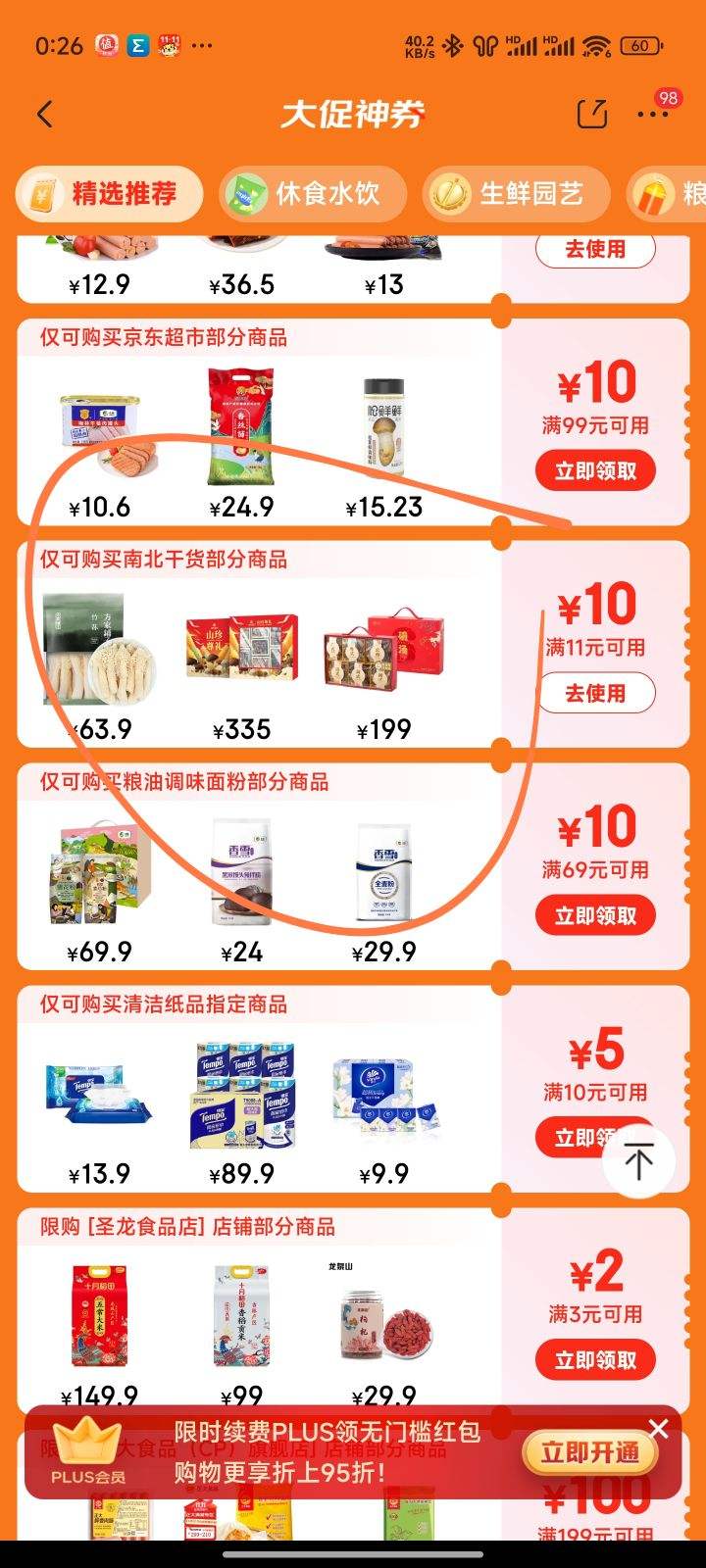Tap 立即开通 to activate PLUS membership
The image size is (706, 1568).
[589, 1453]
